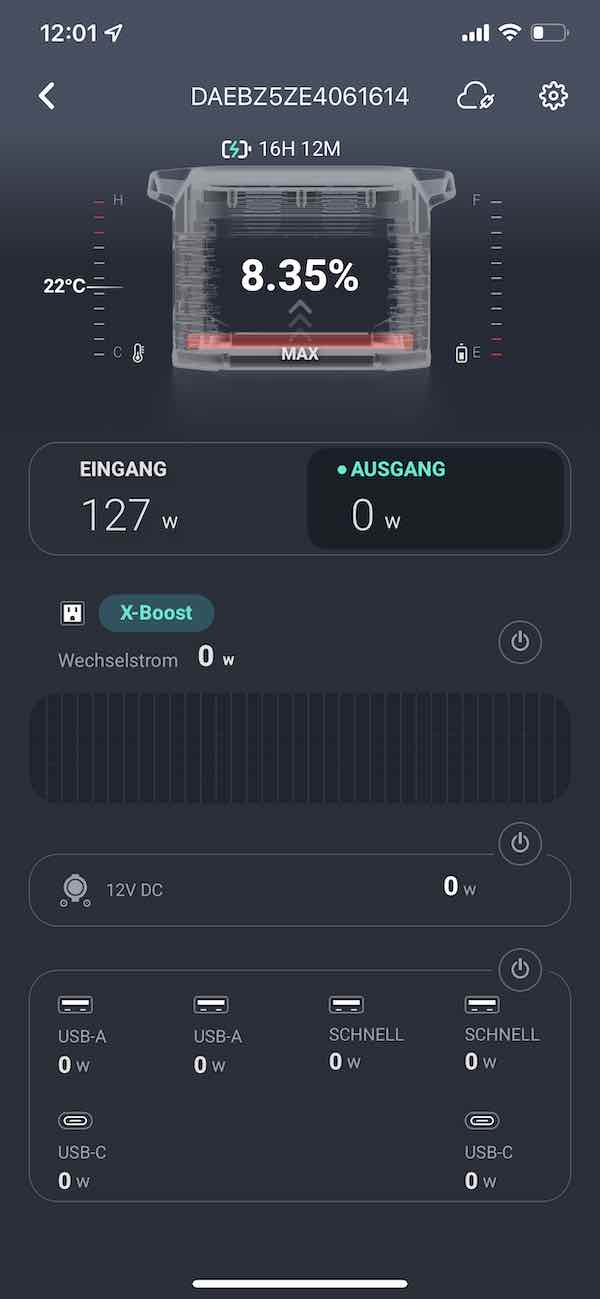Screen dimensions: 600x1299
Task: Go back using the top-left arrow
Action: point(47,96)
